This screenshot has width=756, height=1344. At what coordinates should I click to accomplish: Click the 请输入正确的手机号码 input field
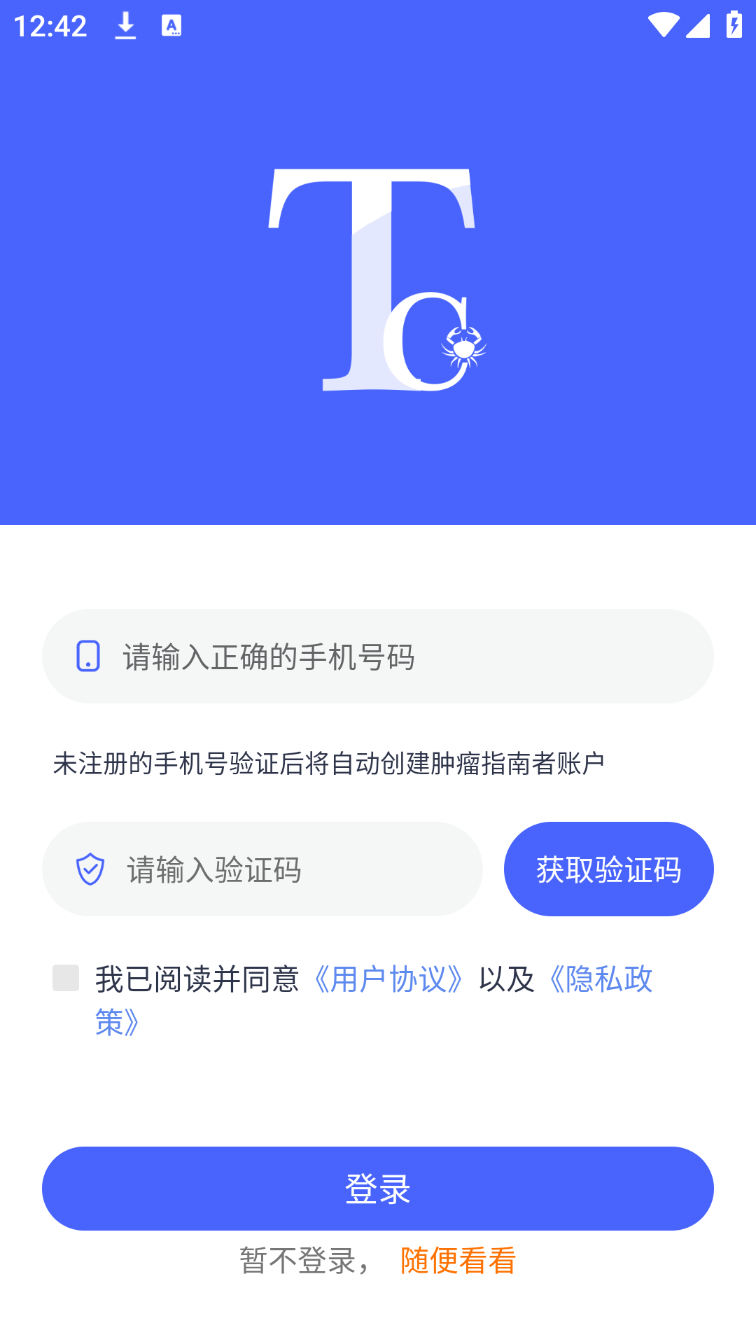click(378, 656)
